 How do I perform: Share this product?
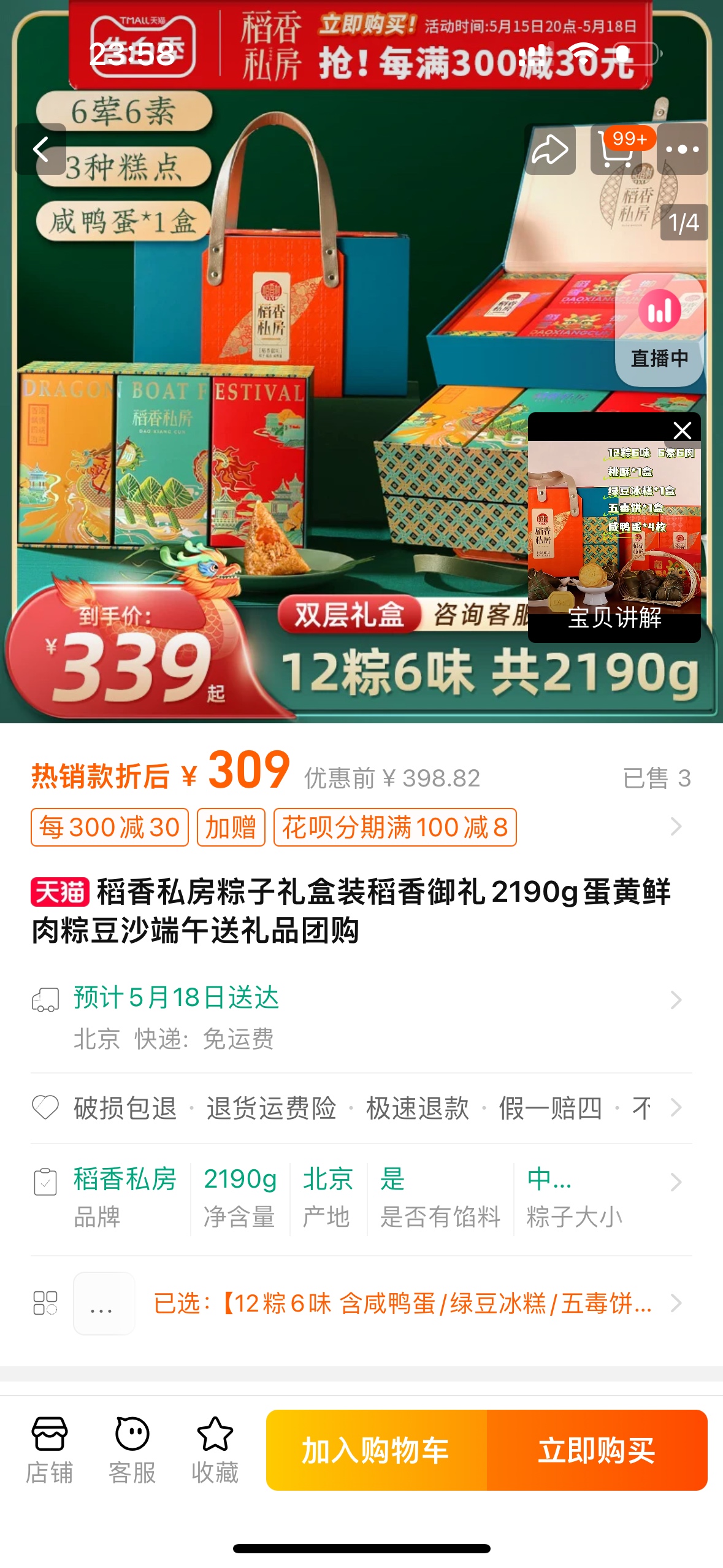coord(549,149)
